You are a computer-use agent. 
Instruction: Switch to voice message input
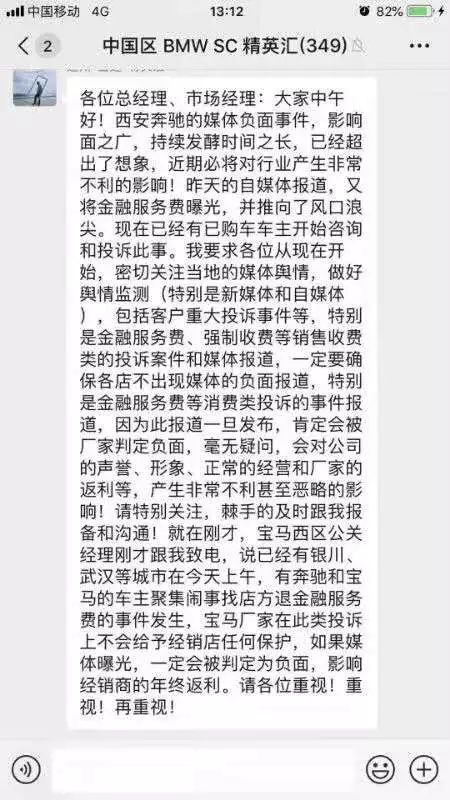coord(26,769)
